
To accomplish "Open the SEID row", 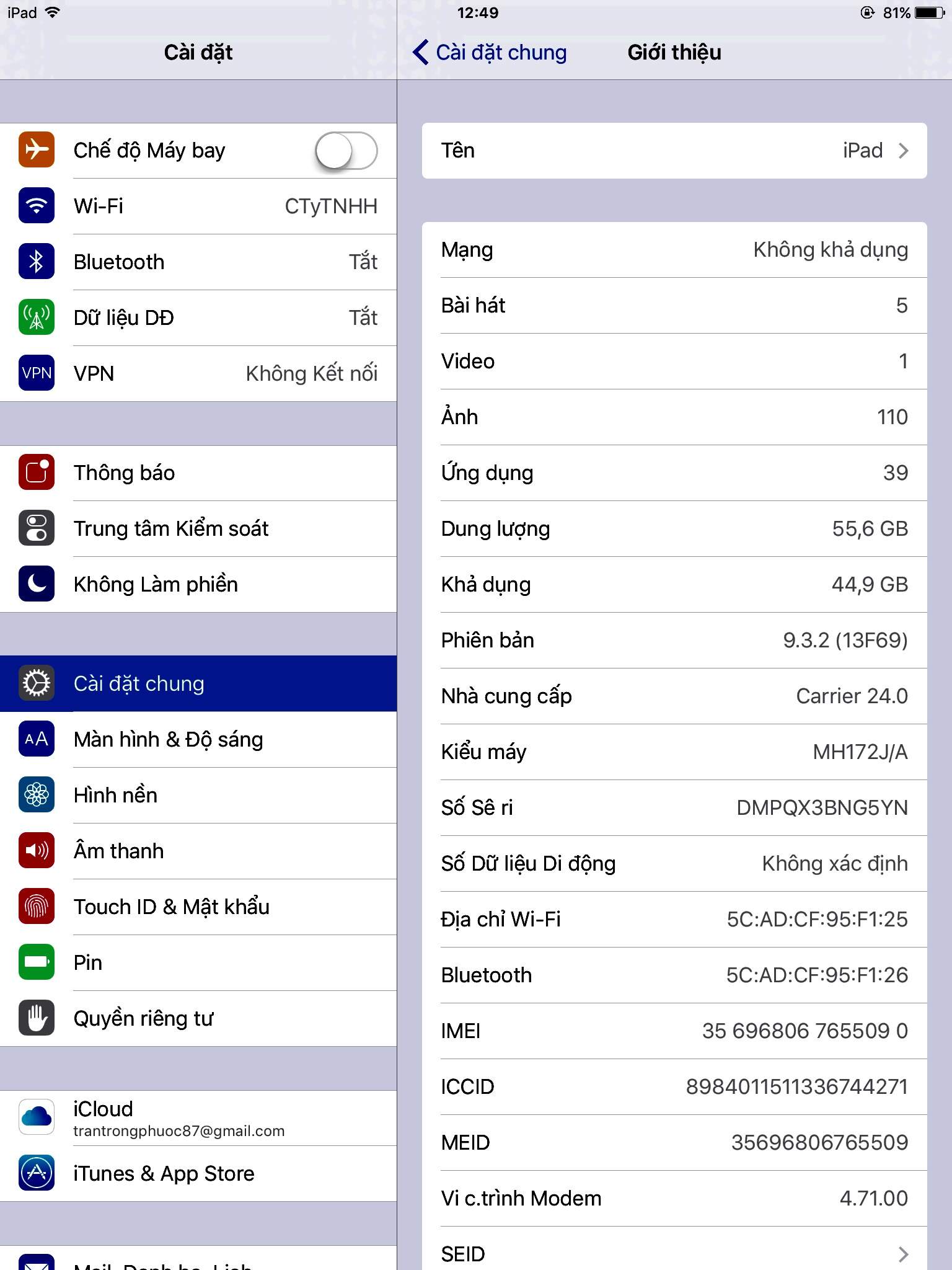I will click(x=674, y=1253).
